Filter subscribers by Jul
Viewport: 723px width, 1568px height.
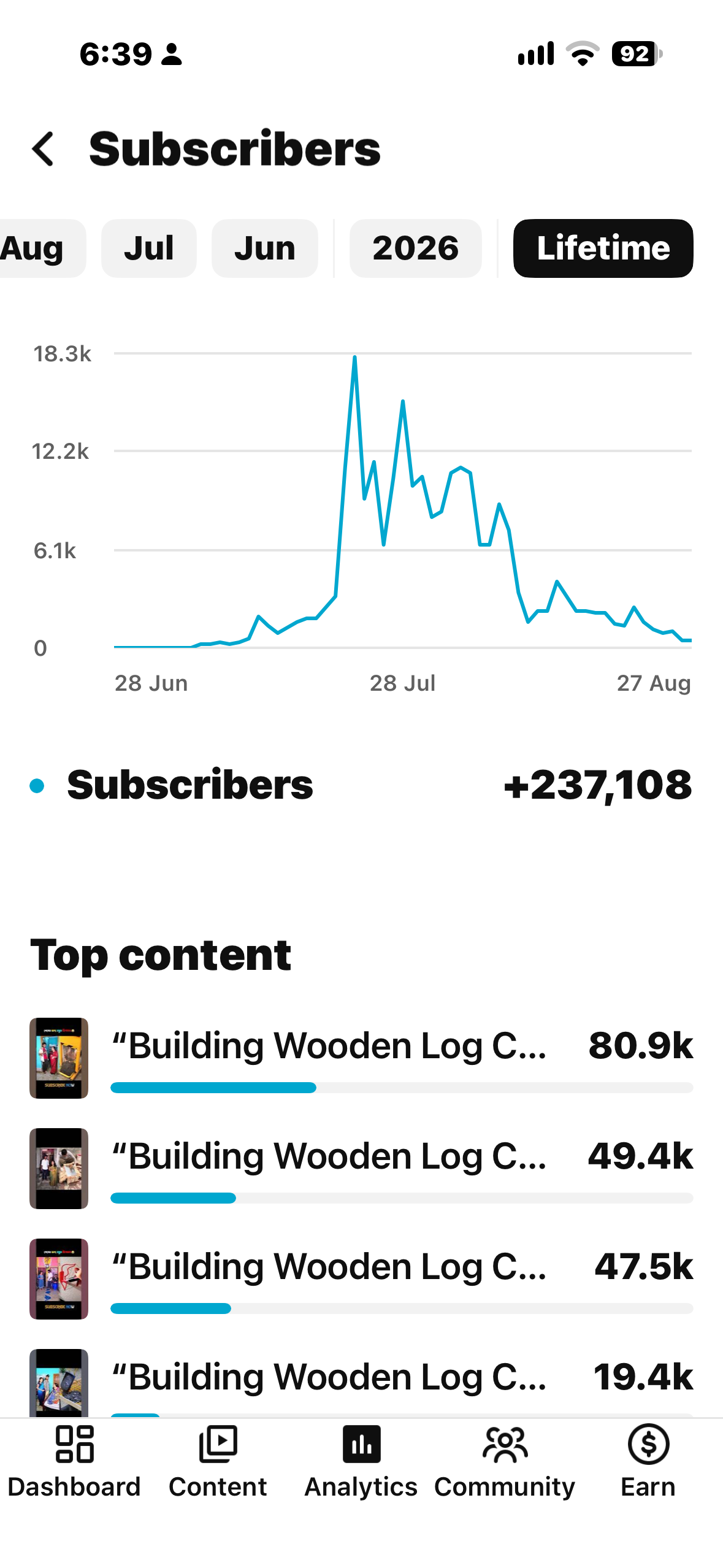(x=149, y=248)
